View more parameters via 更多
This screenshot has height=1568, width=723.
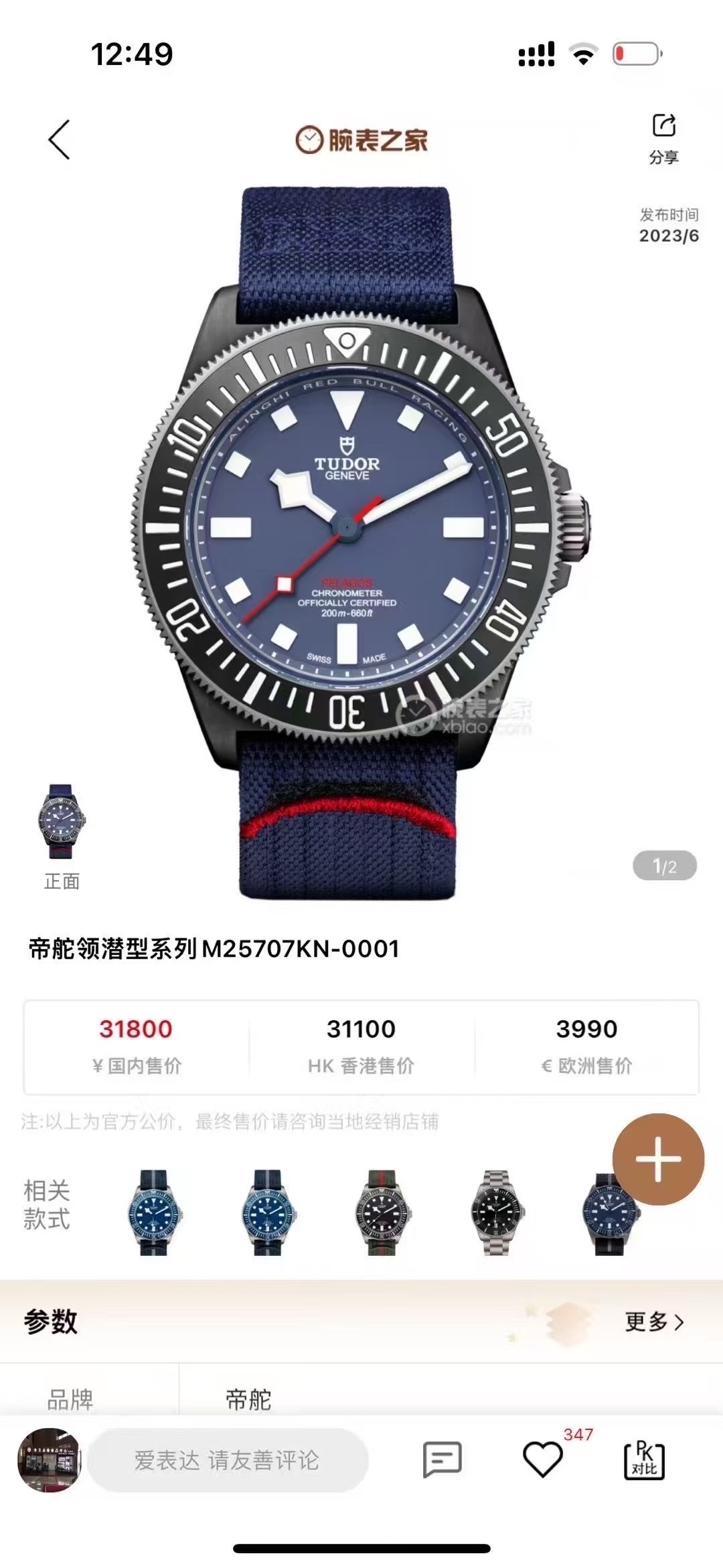pos(653,1322)
